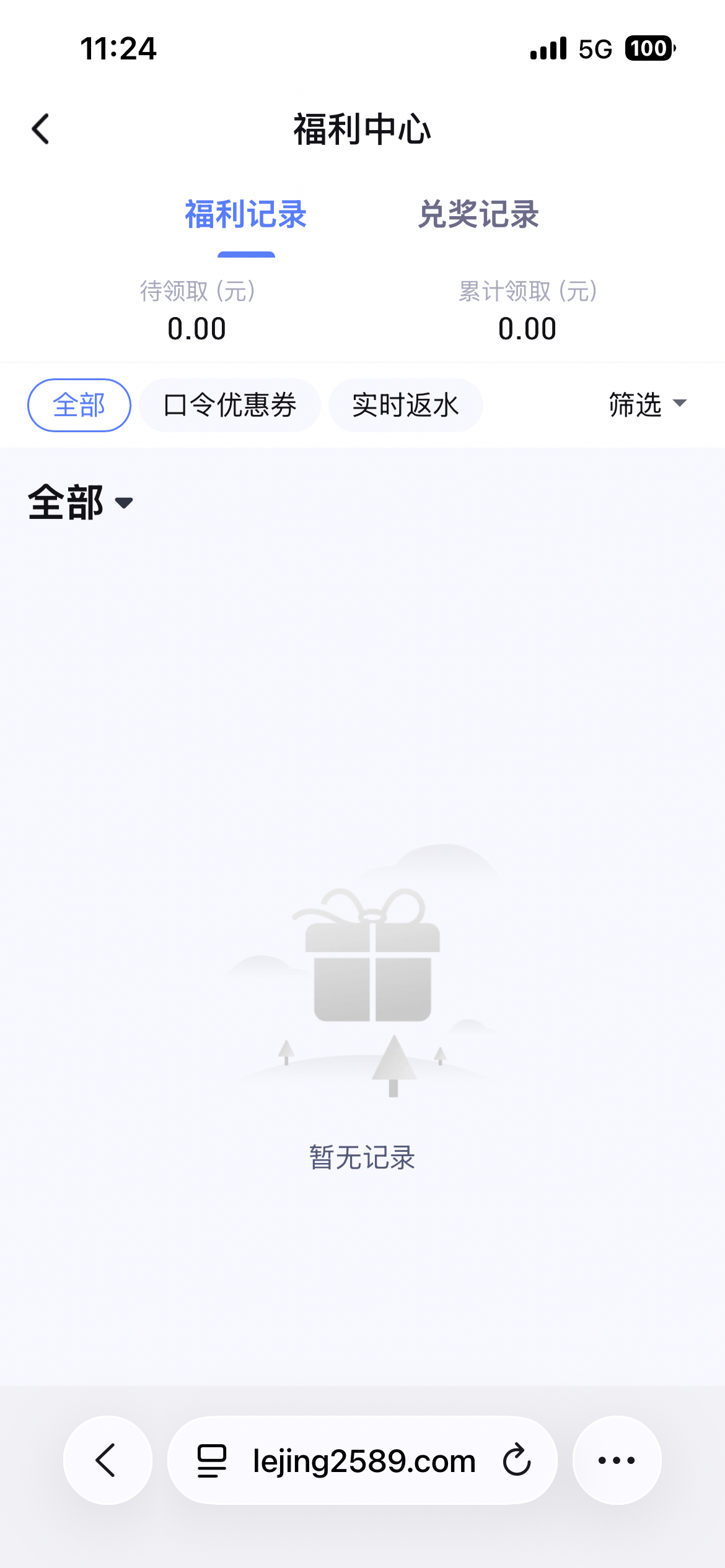The image size is (725, 1568).
Task: Open the lejing2589.com address bar
Action: (x=364, y=1461)
